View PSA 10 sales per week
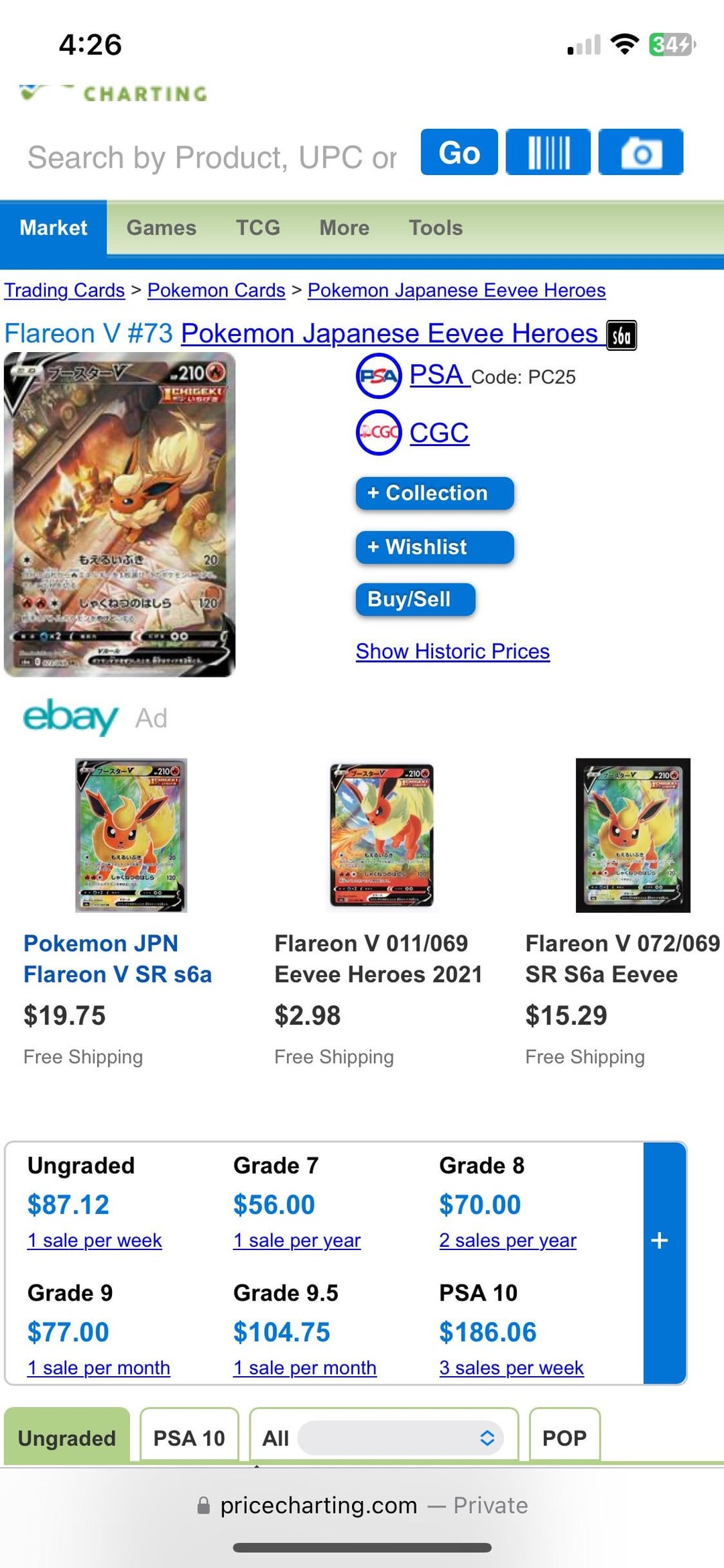724x1568 pixels. tap(511, 1367)
